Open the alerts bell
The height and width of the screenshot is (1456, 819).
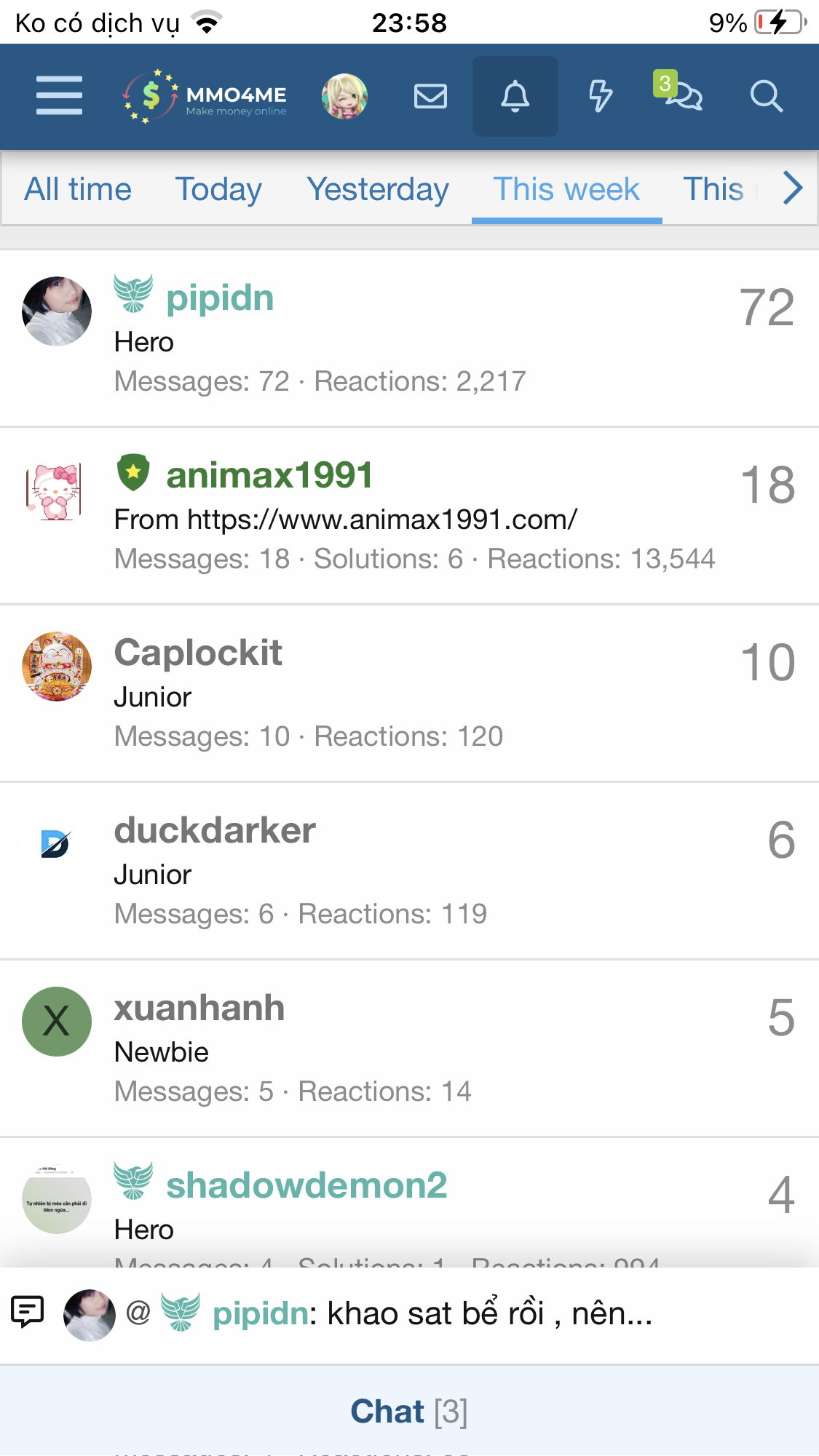(515, 96)
